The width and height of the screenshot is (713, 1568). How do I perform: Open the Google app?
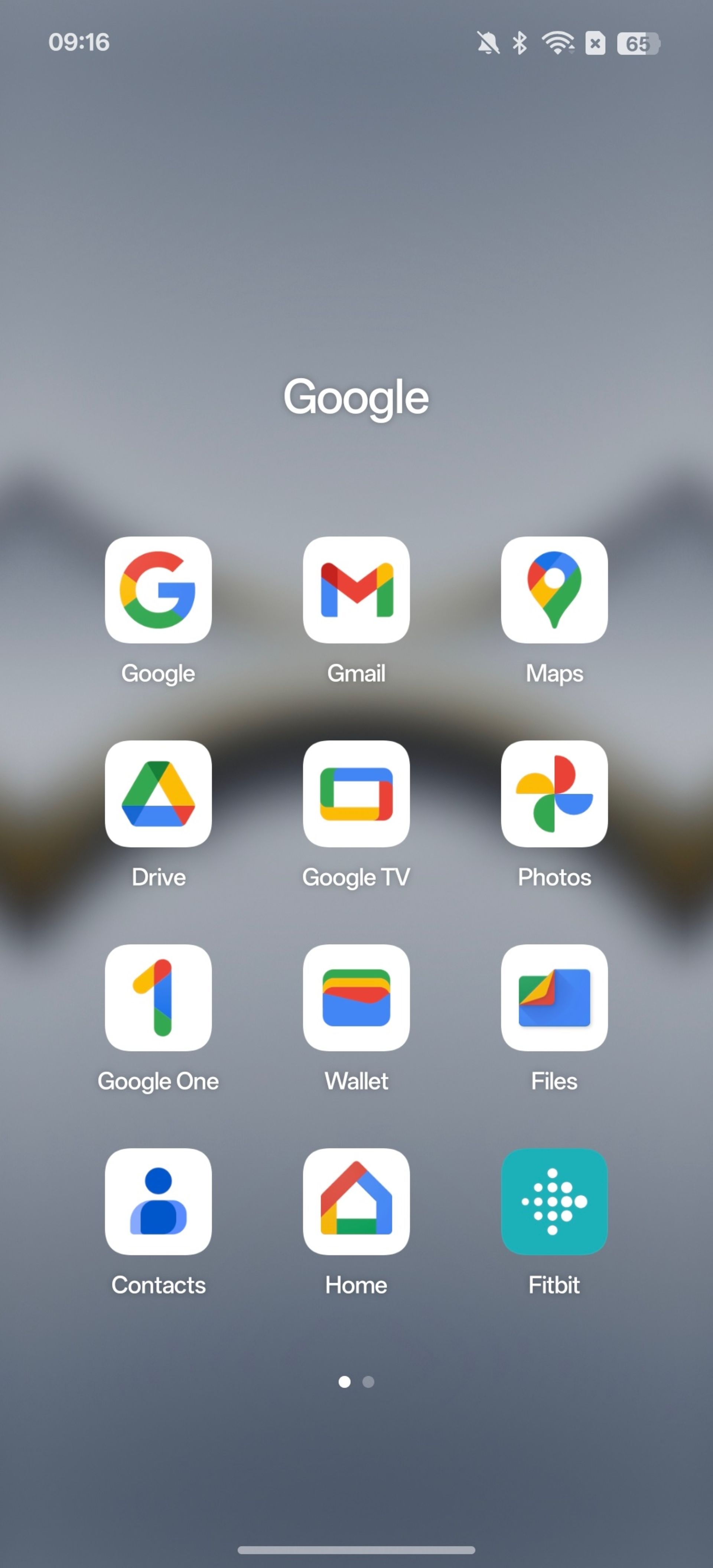coord(158,589)
